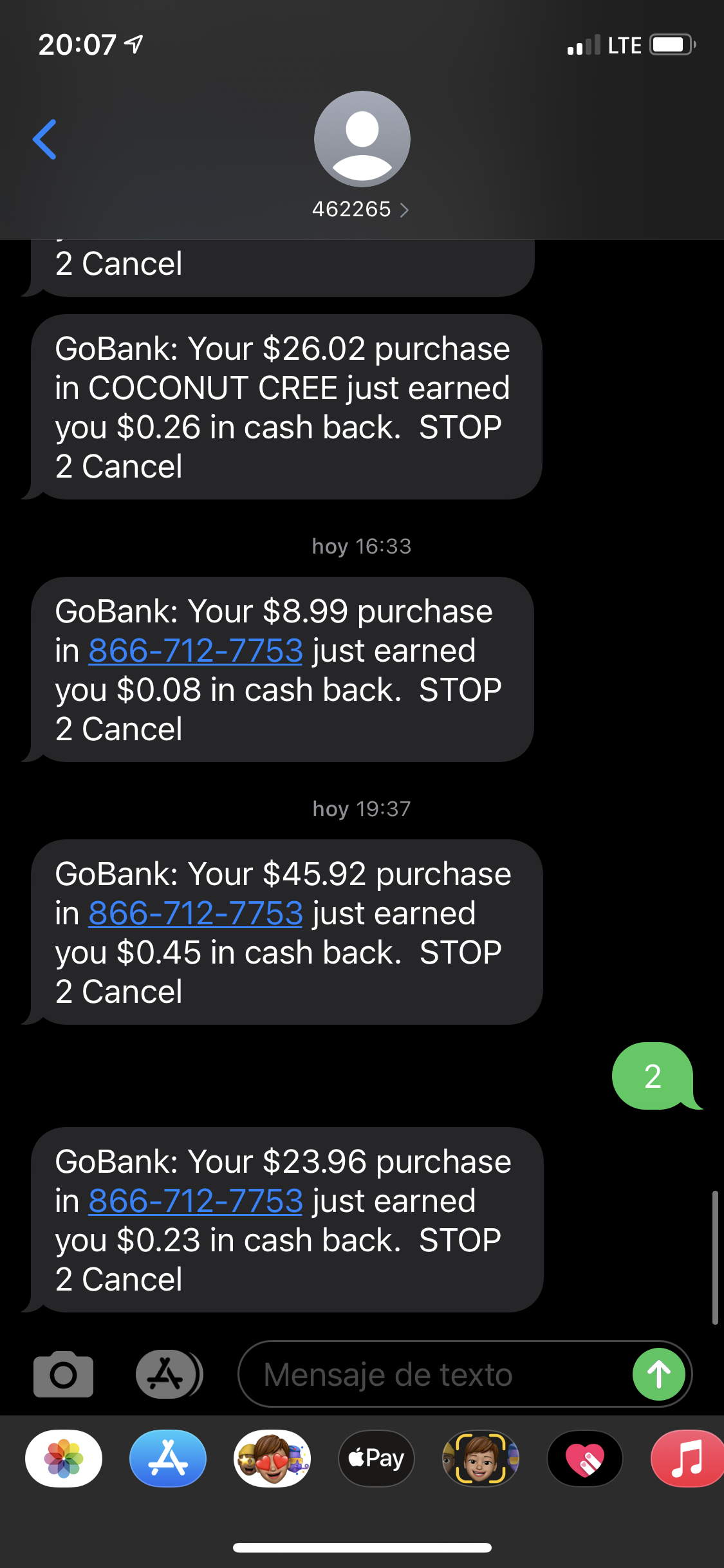Tap phone link in $8.99 purchase message
The image size is (724, 1568).
point(196,651)
